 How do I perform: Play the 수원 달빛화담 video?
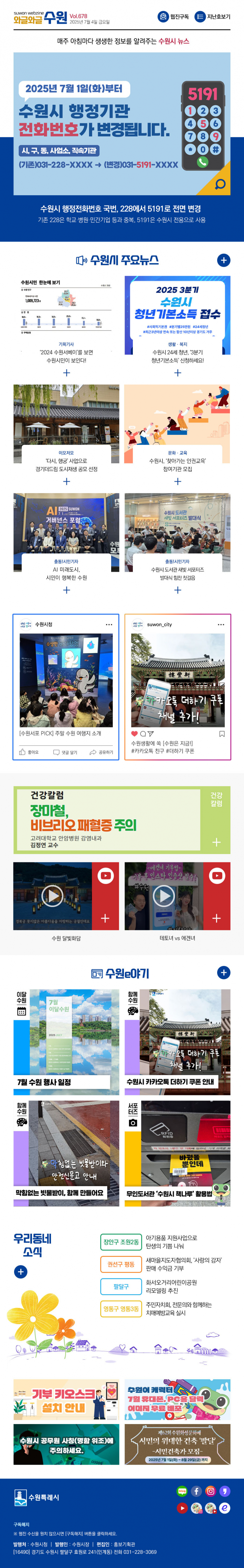(52, 895)
